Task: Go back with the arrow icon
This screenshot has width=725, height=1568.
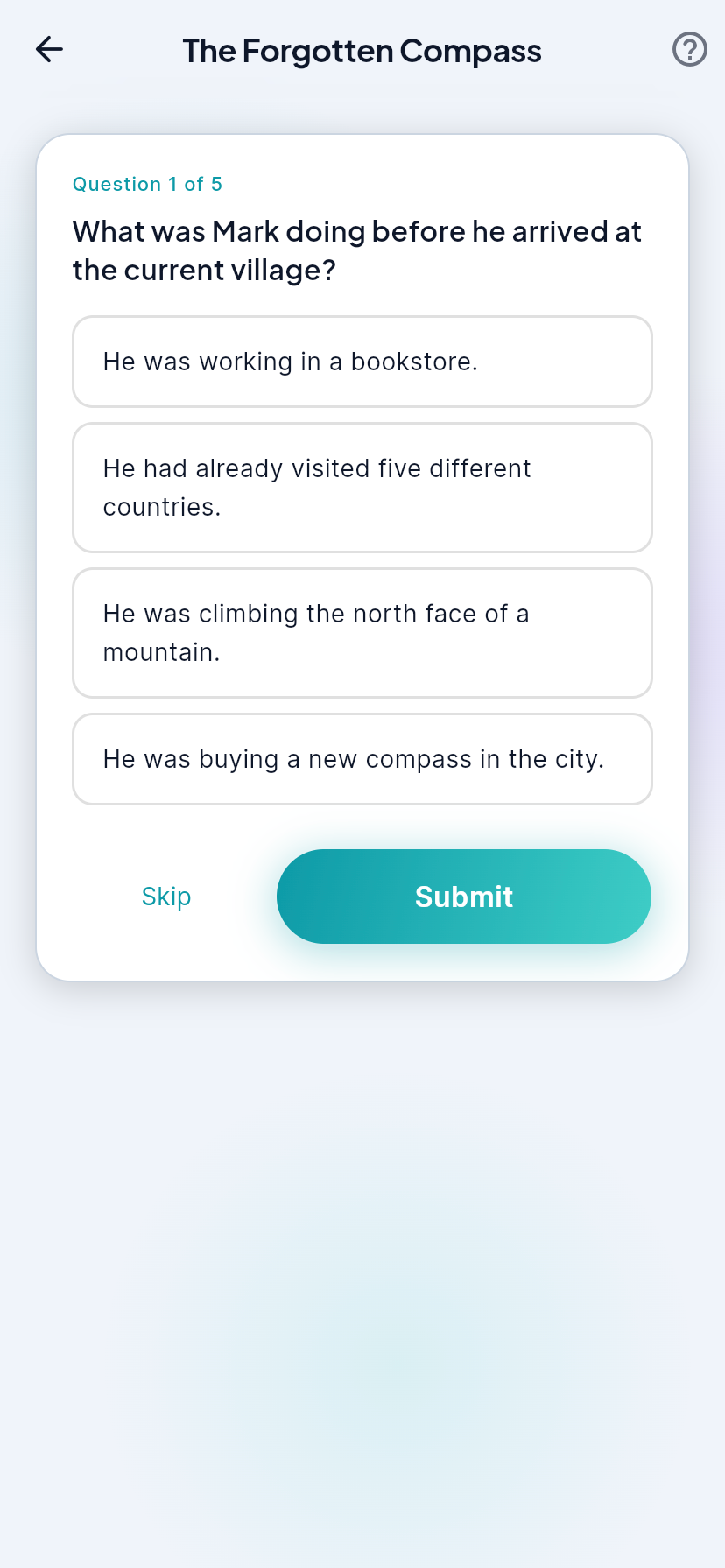Action: [x=49, y=50]
